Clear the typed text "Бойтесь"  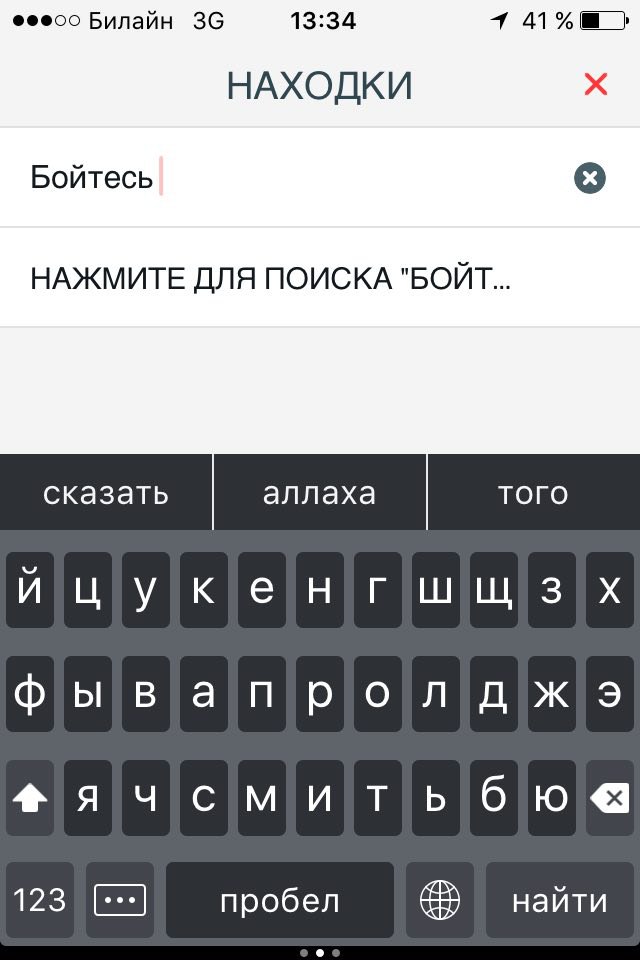(x=590, y=178)
